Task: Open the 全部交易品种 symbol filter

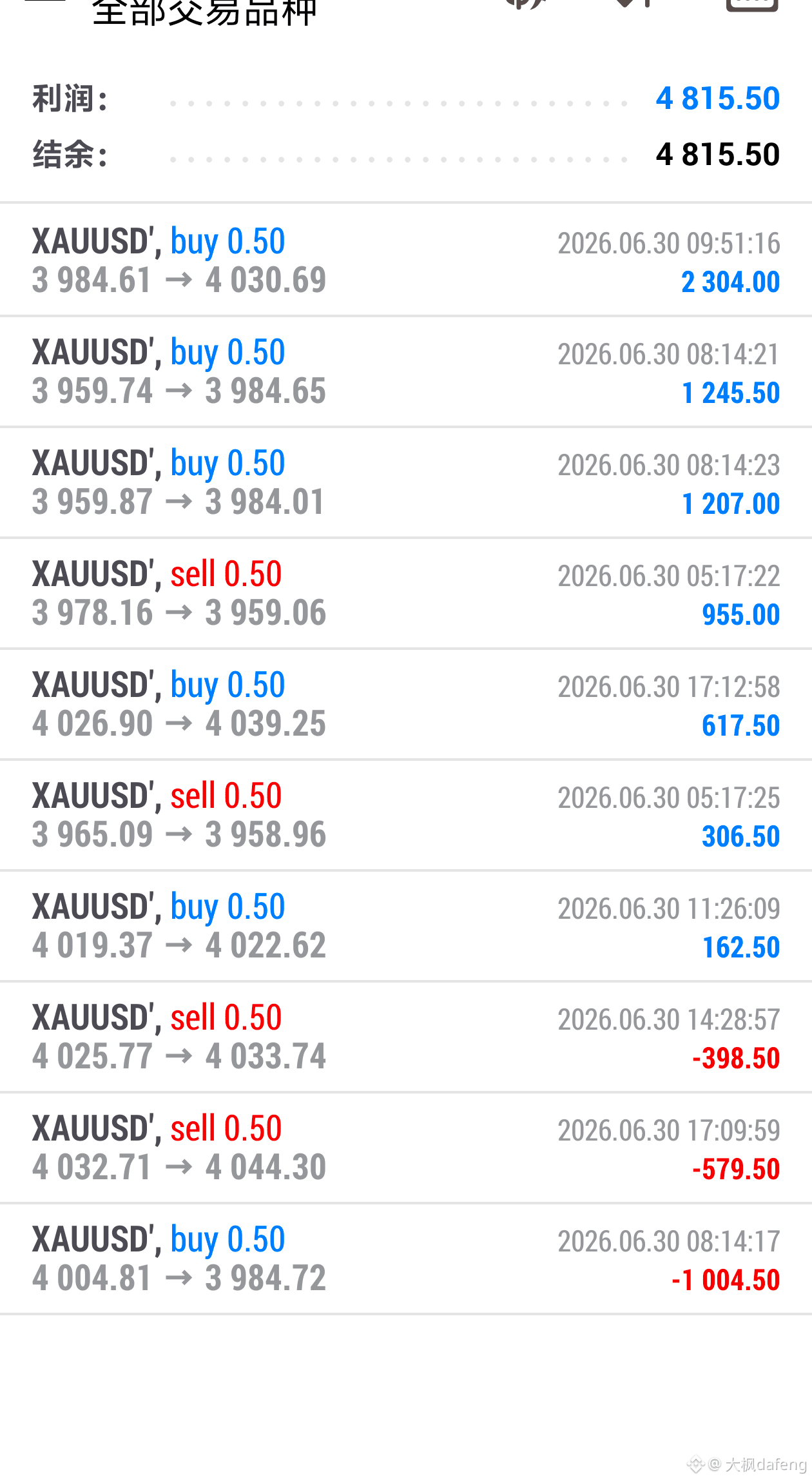Action: click(205, 12)
